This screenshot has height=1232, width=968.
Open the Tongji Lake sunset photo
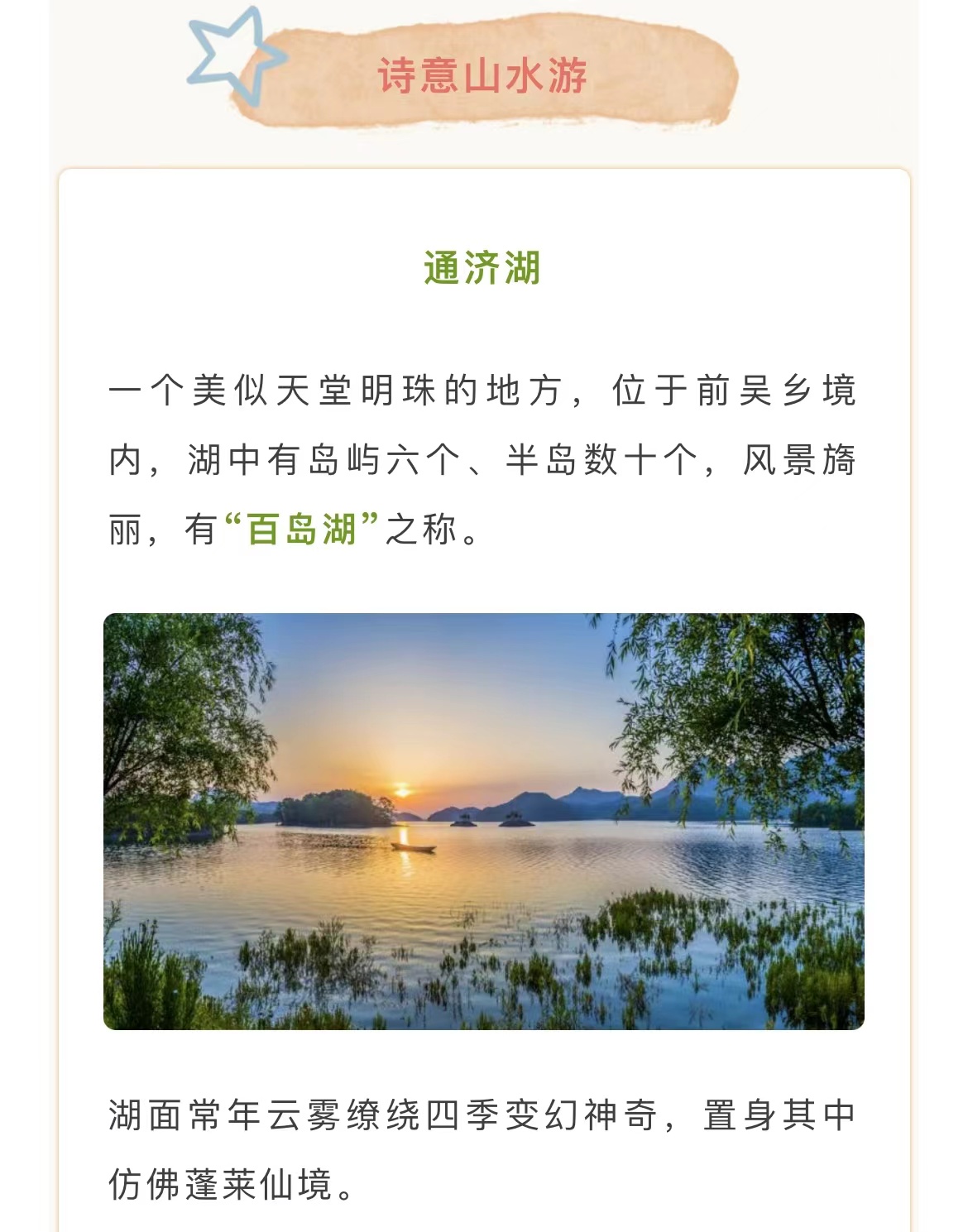(483, 821)
